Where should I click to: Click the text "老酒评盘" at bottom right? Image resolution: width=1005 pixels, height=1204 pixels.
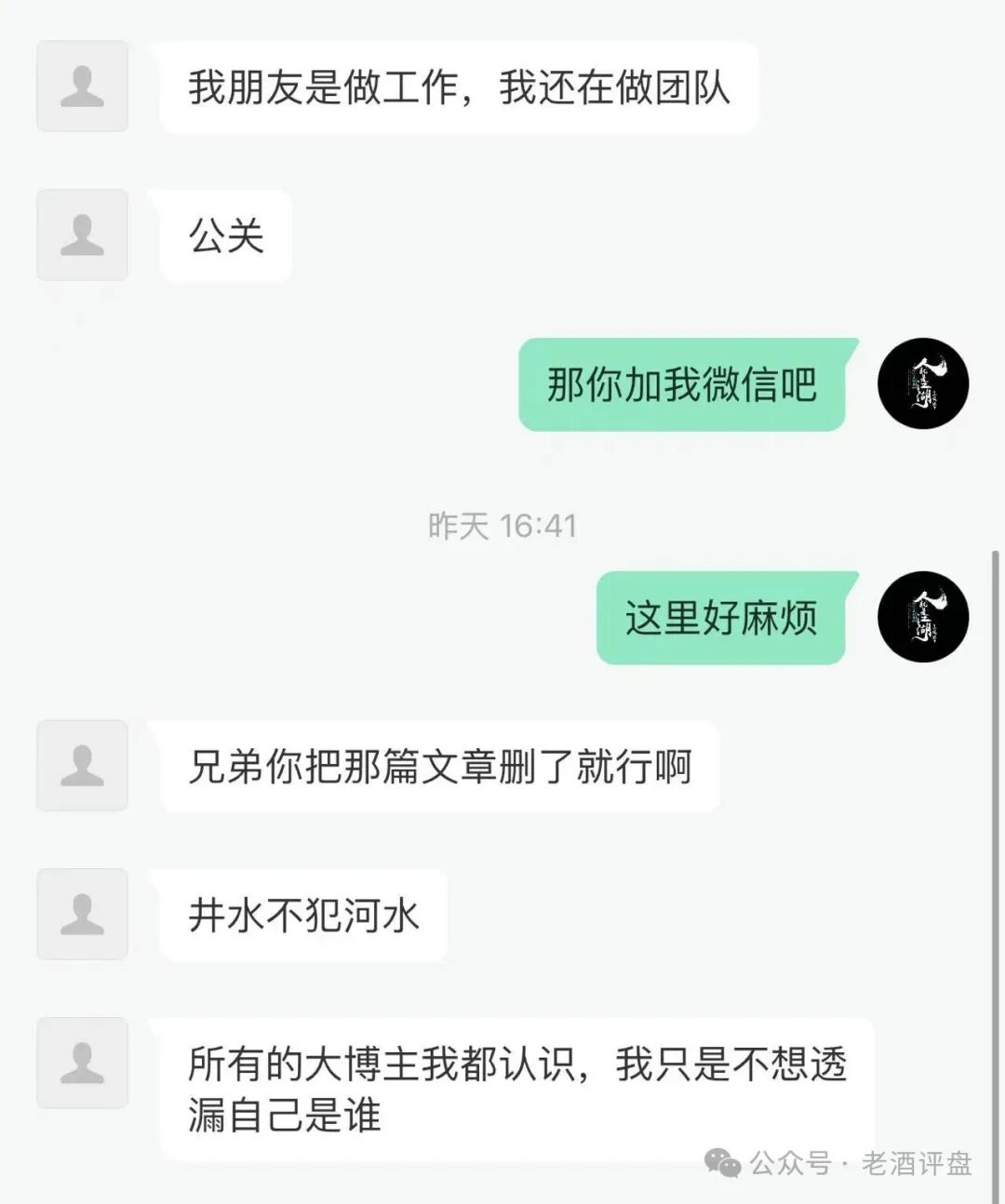[x=917, y=1161]
